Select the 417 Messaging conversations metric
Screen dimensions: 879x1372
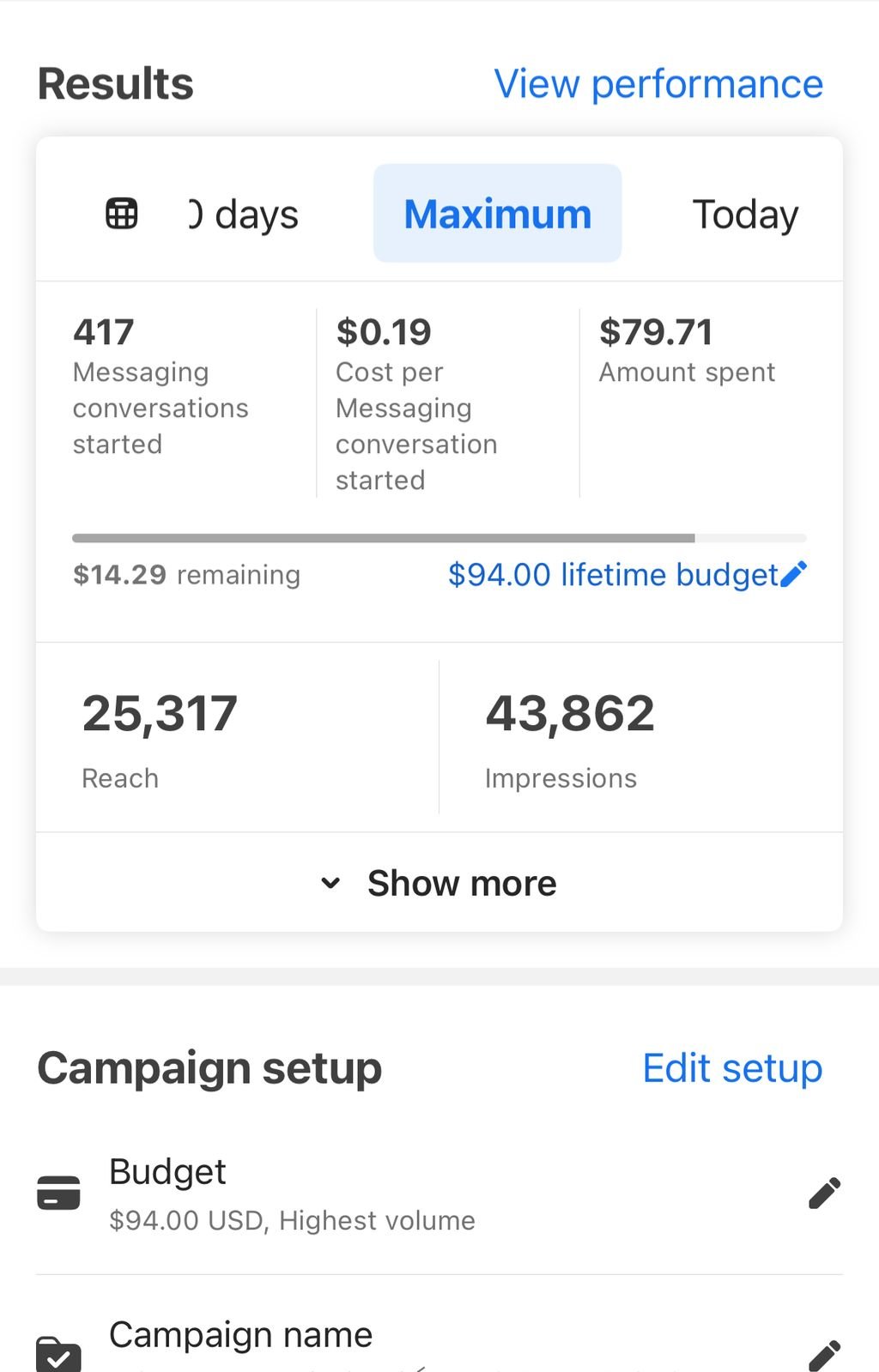point(161,386)
